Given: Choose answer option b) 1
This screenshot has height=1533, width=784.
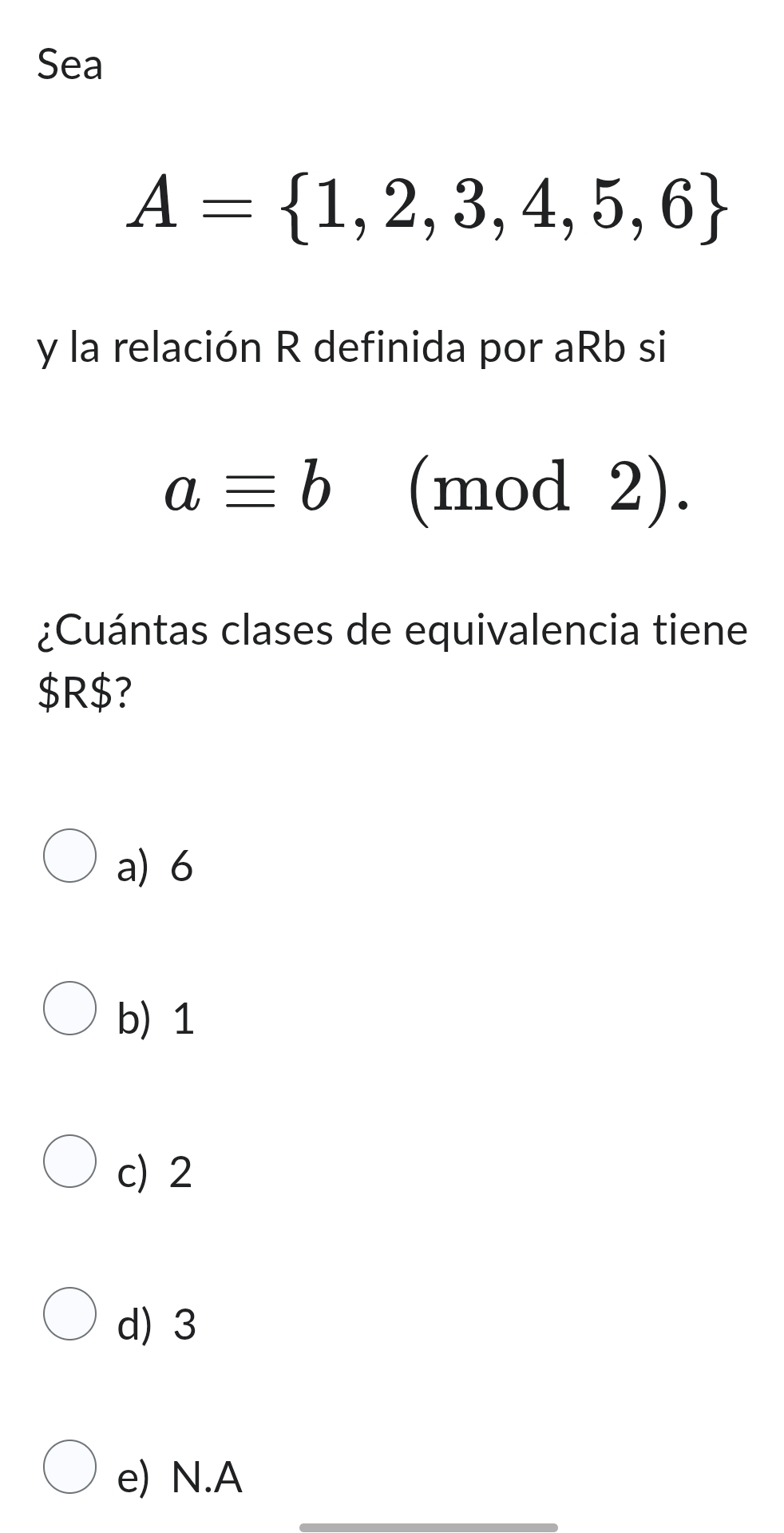Looking at the screenshot, I should pyautogui.click(x=70, y=1008).
